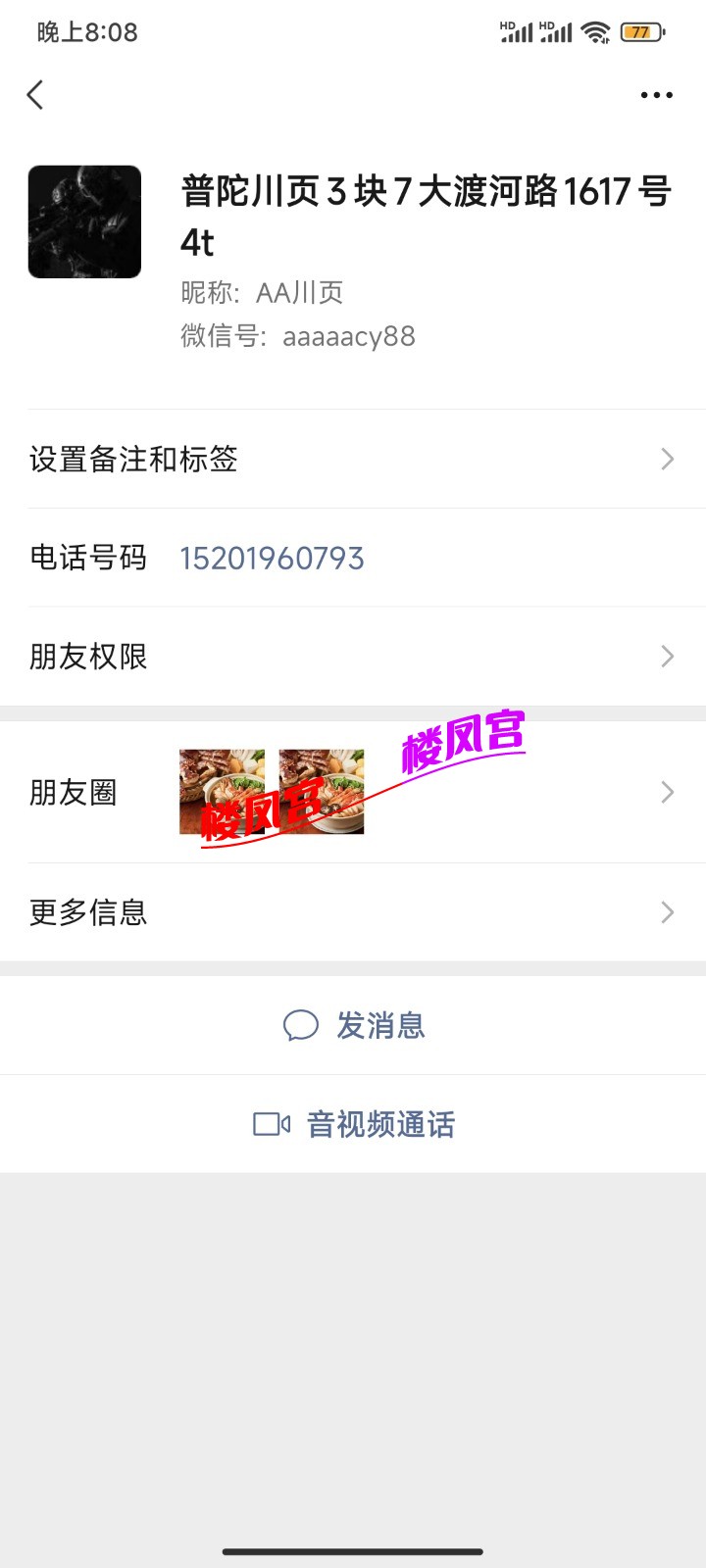Tap the home indicator bar at bottom

tap(353, 1551)
